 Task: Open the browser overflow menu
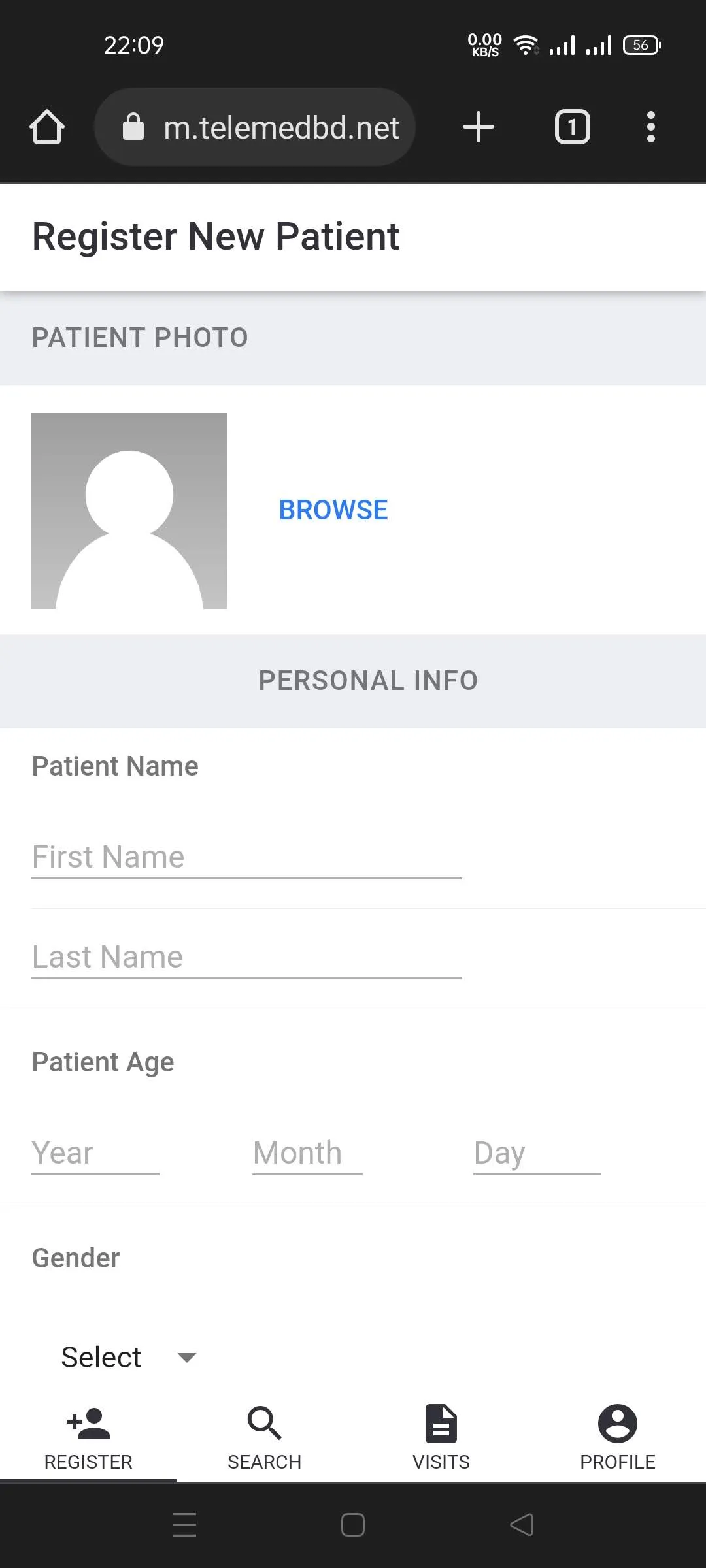pyautogui.click(x=650, y=127)
